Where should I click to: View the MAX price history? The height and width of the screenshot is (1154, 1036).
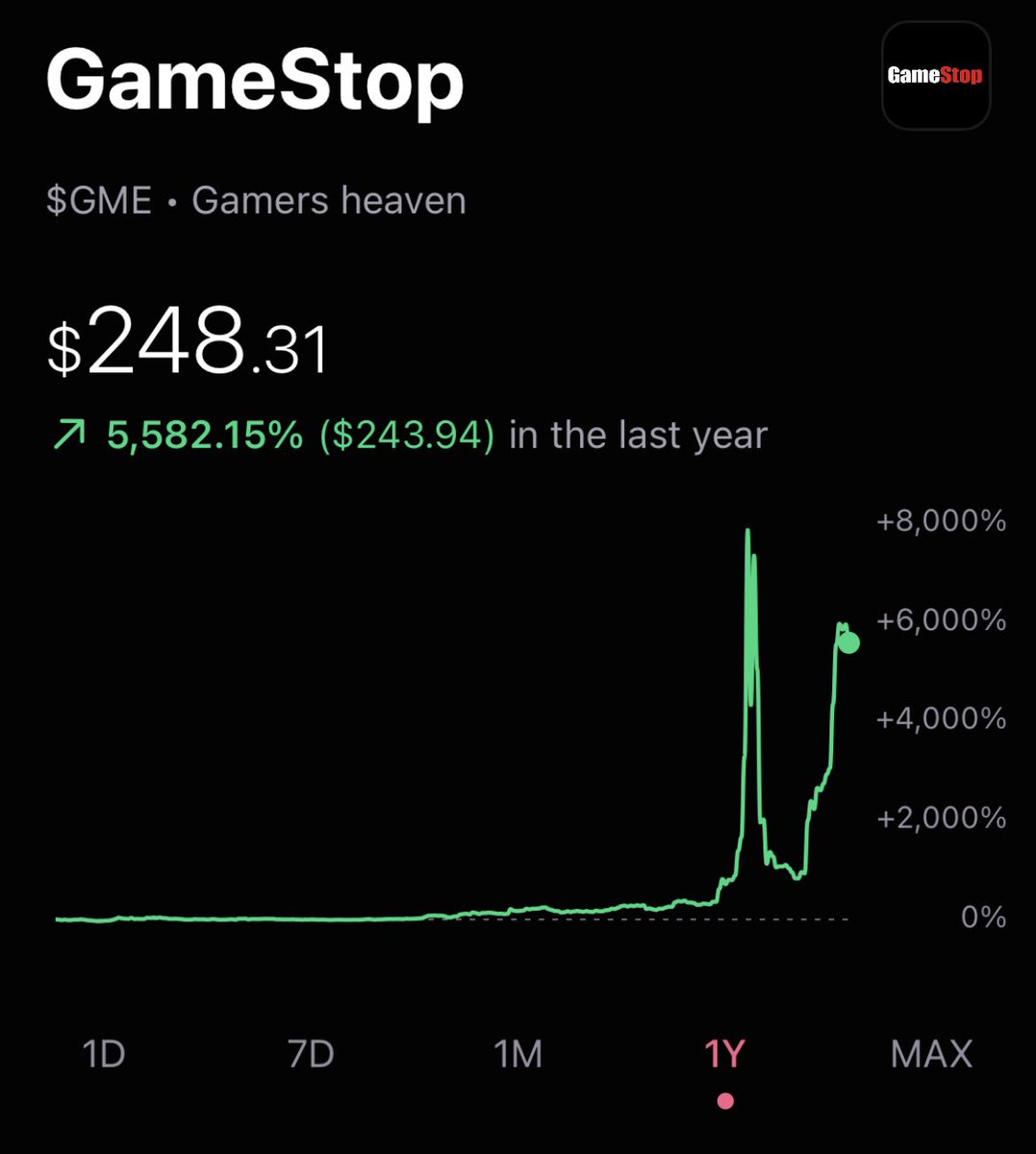point(931,1054)
